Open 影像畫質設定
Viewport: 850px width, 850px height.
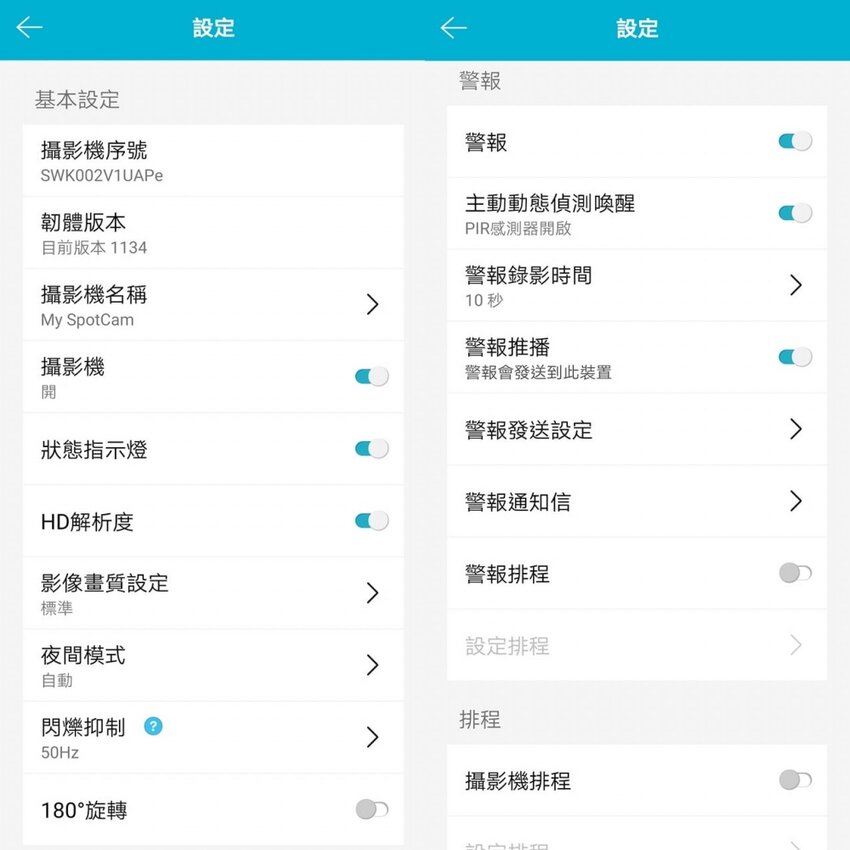[213, 593]
